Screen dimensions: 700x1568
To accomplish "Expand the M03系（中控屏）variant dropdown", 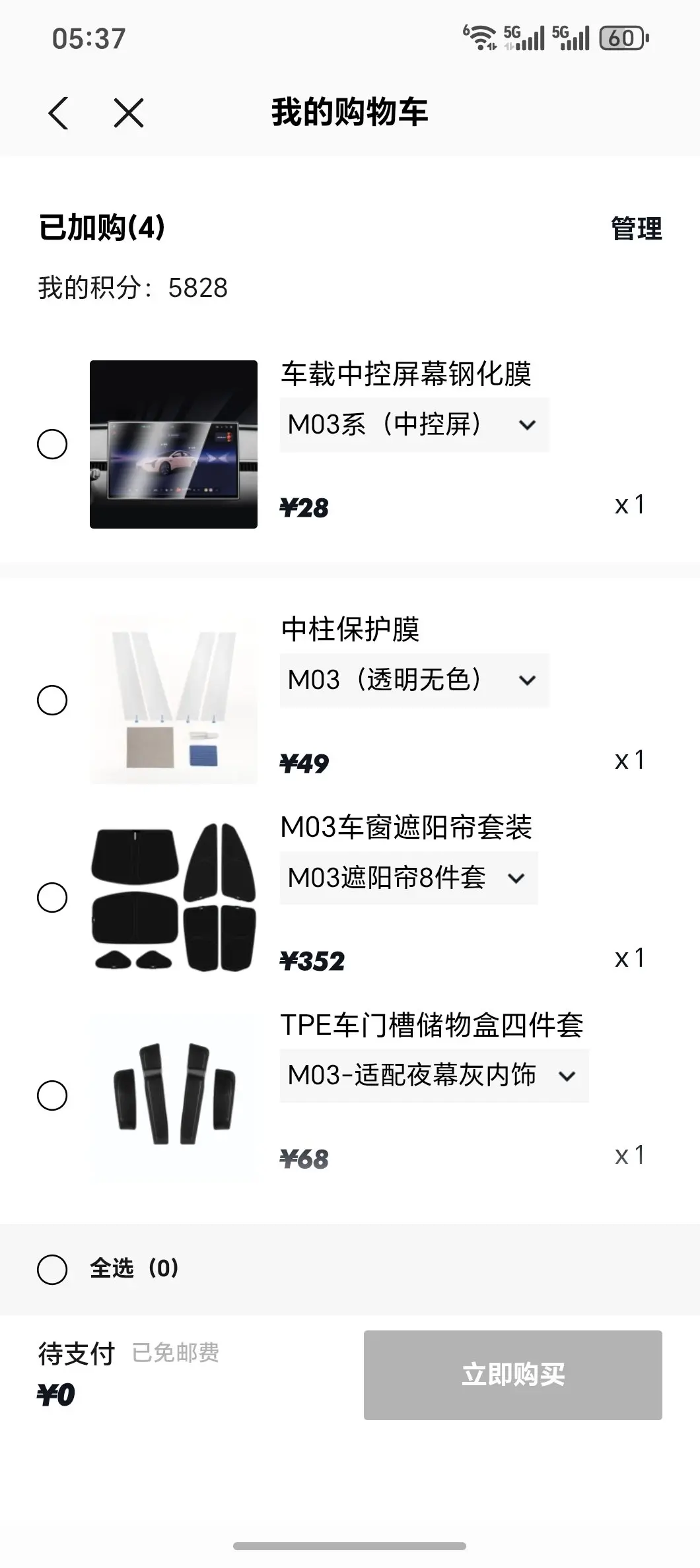I will [414, 425].
